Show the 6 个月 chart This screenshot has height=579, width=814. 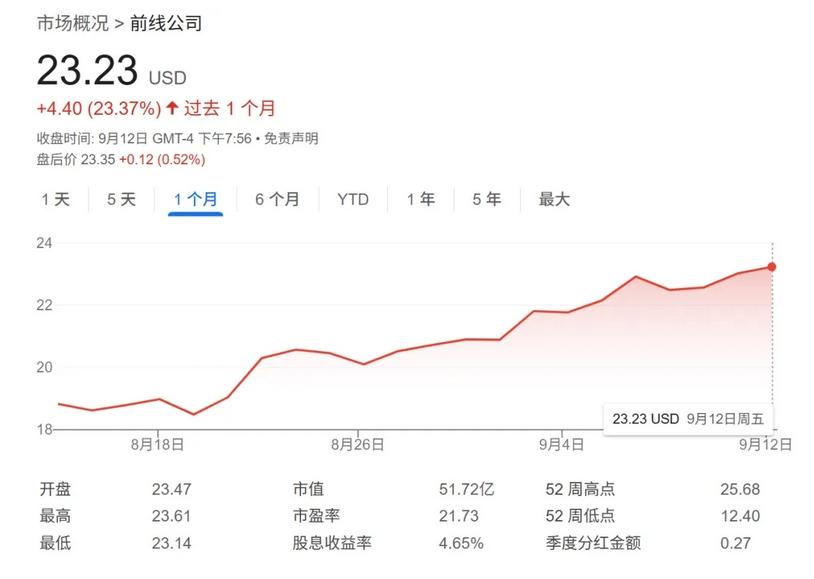point(276,199)
